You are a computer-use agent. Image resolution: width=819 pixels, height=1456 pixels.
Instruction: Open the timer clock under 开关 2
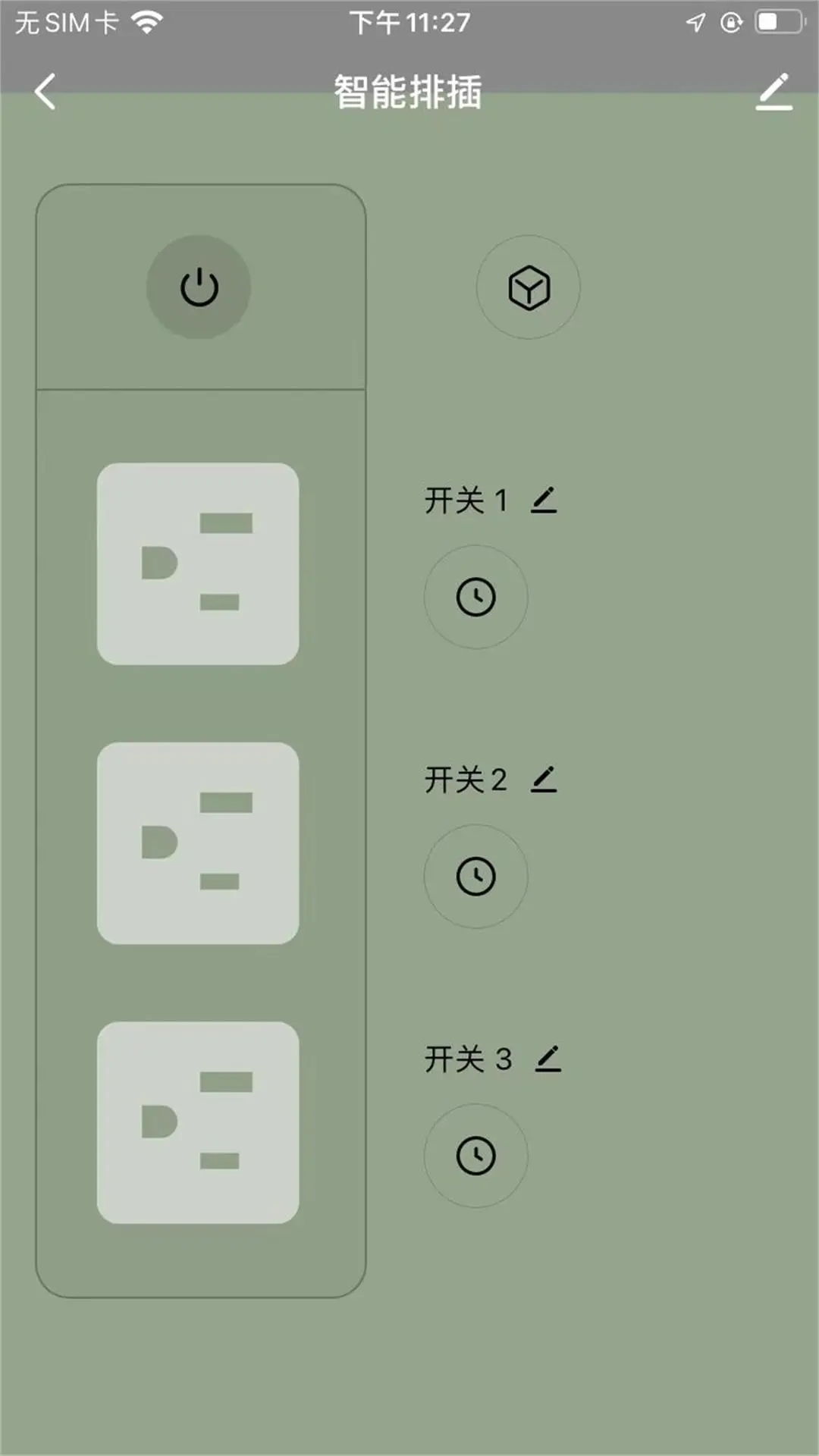475,877
